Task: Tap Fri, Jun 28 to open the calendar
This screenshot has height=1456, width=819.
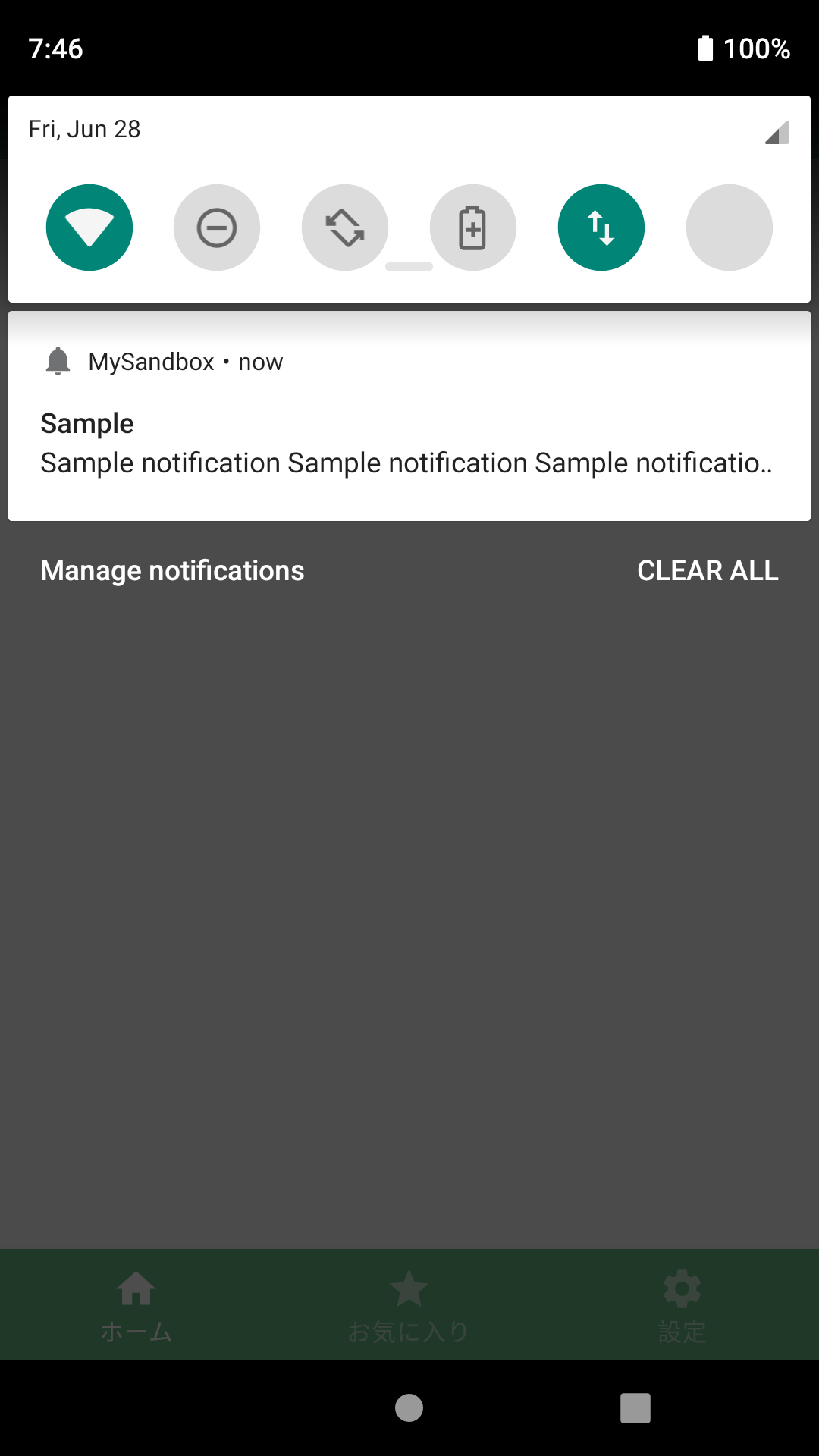Action: (84, 128)
